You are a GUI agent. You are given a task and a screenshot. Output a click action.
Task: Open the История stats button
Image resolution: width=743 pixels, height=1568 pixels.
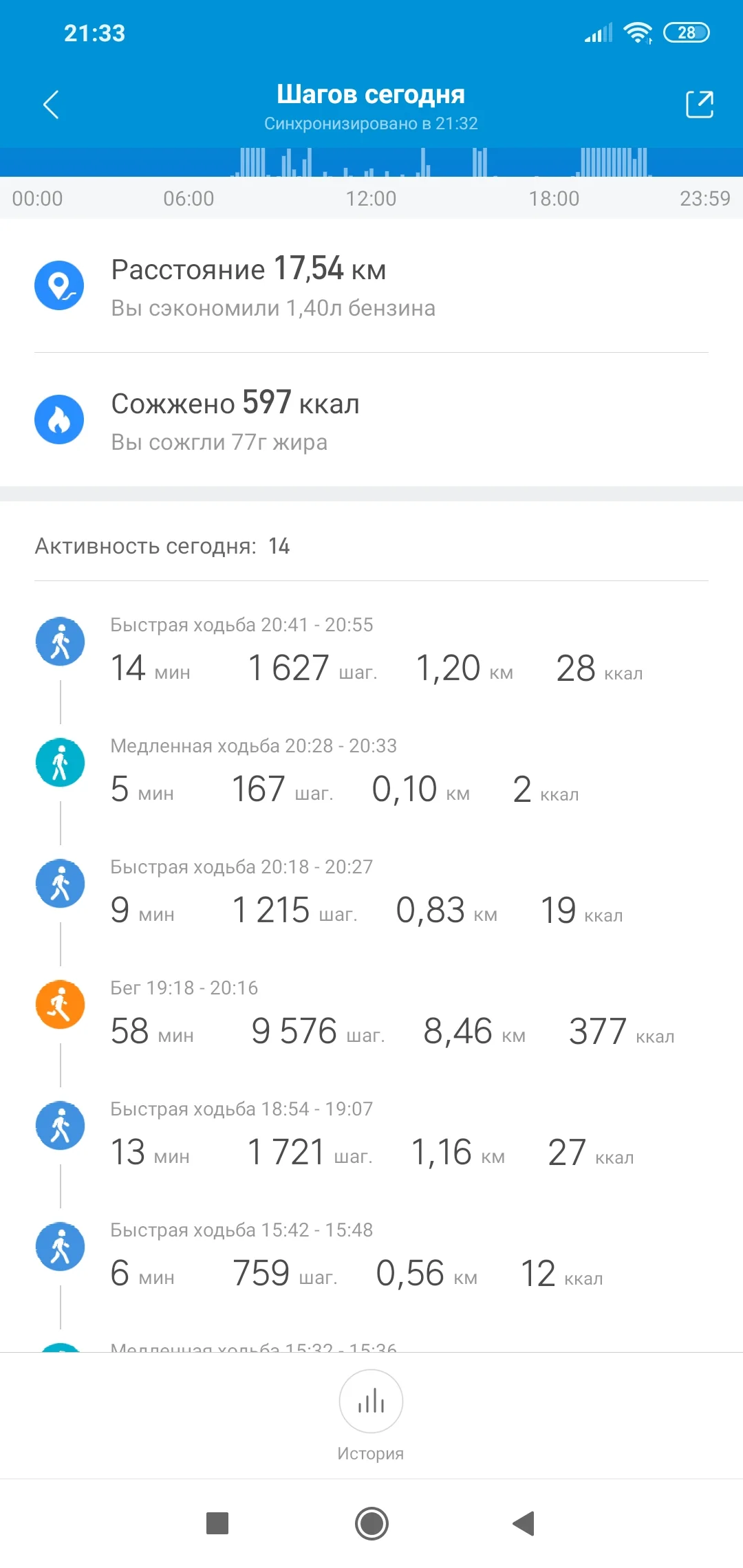pyautogui.click(x=371, y=1402)
